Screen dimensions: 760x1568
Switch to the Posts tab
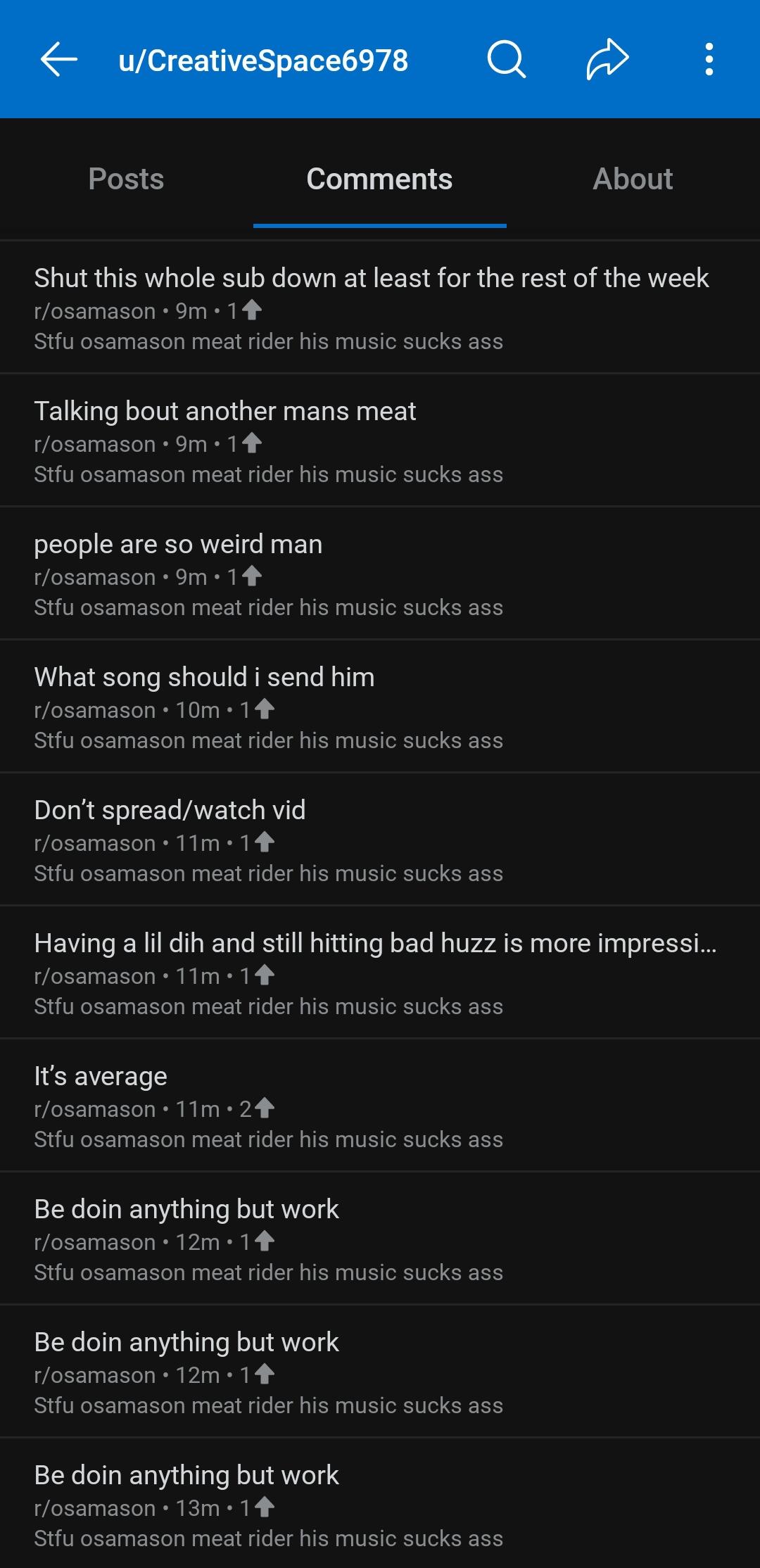[x=127, y=179]
